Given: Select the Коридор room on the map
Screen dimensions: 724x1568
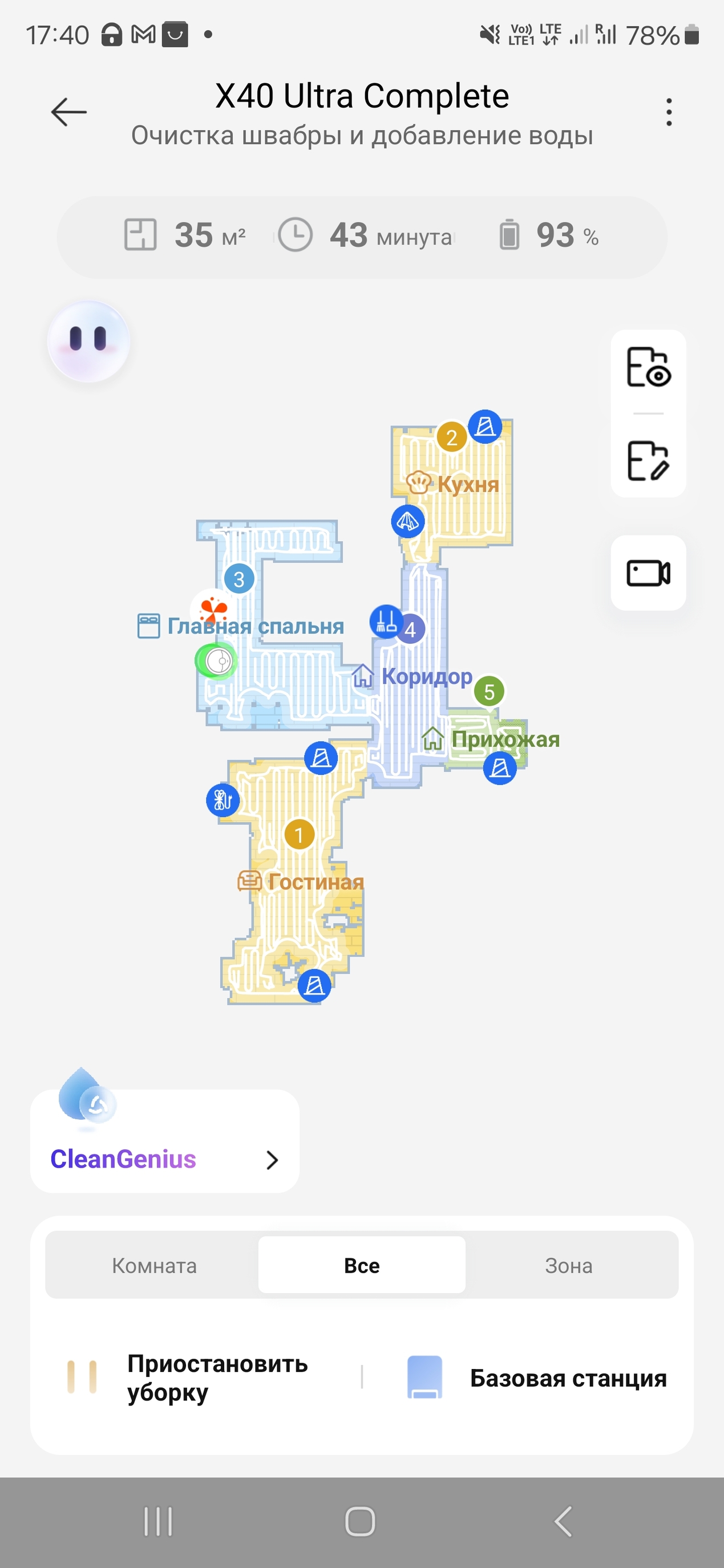Looking at the screenshot, I should coord(426,676).
